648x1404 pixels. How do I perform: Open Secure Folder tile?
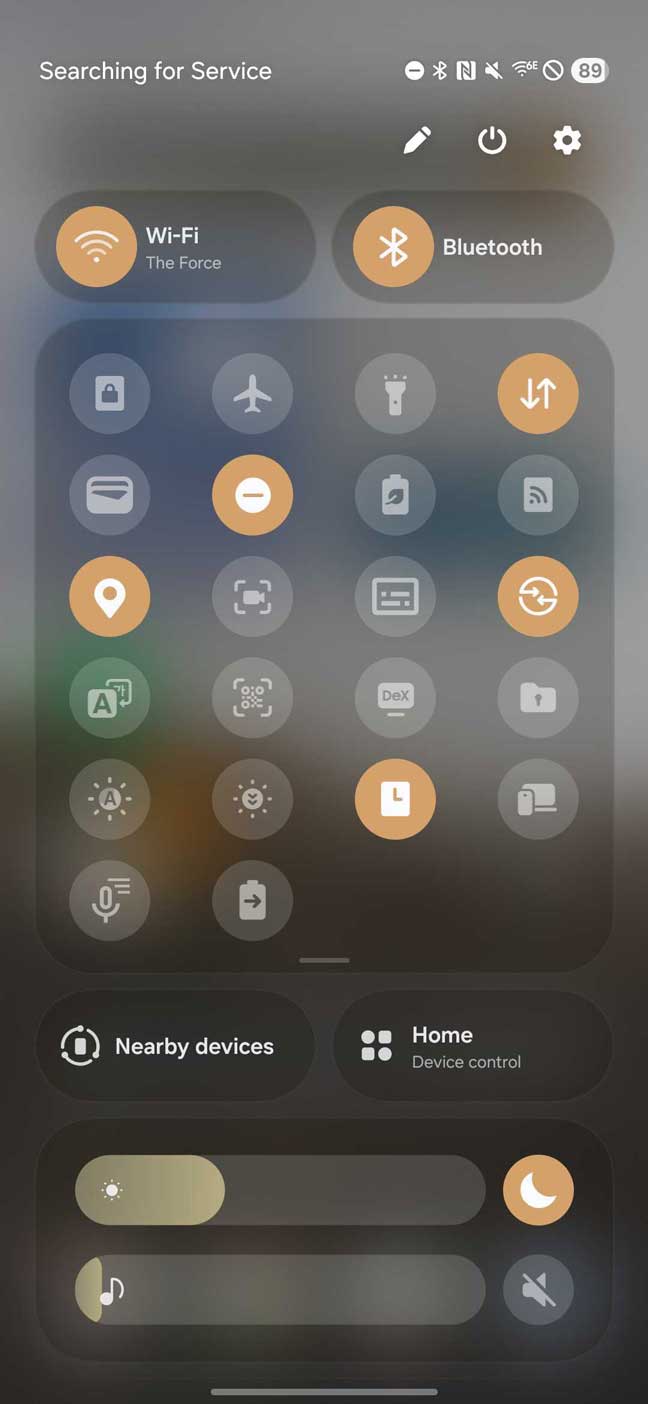(538, 698)
